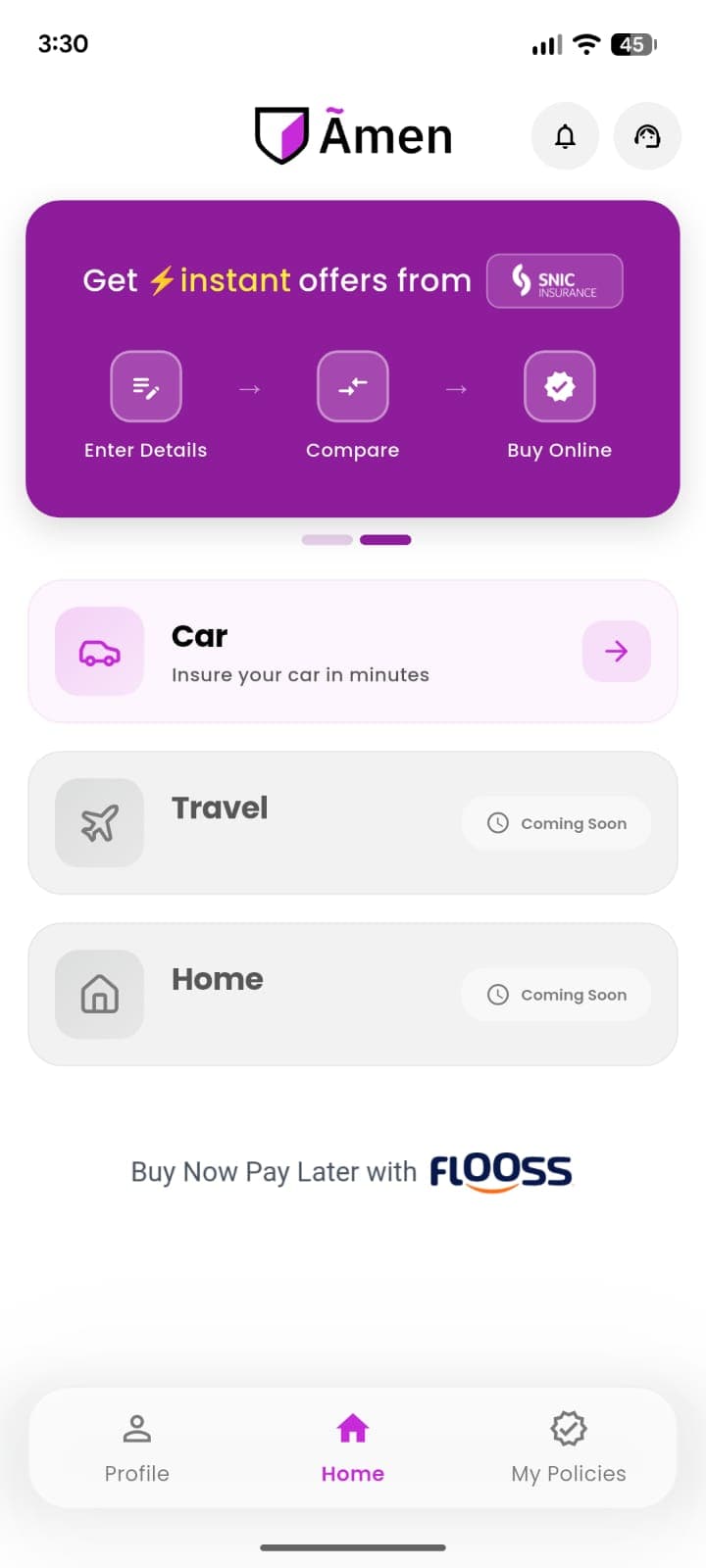Jump to first banner page indicator

328,540
